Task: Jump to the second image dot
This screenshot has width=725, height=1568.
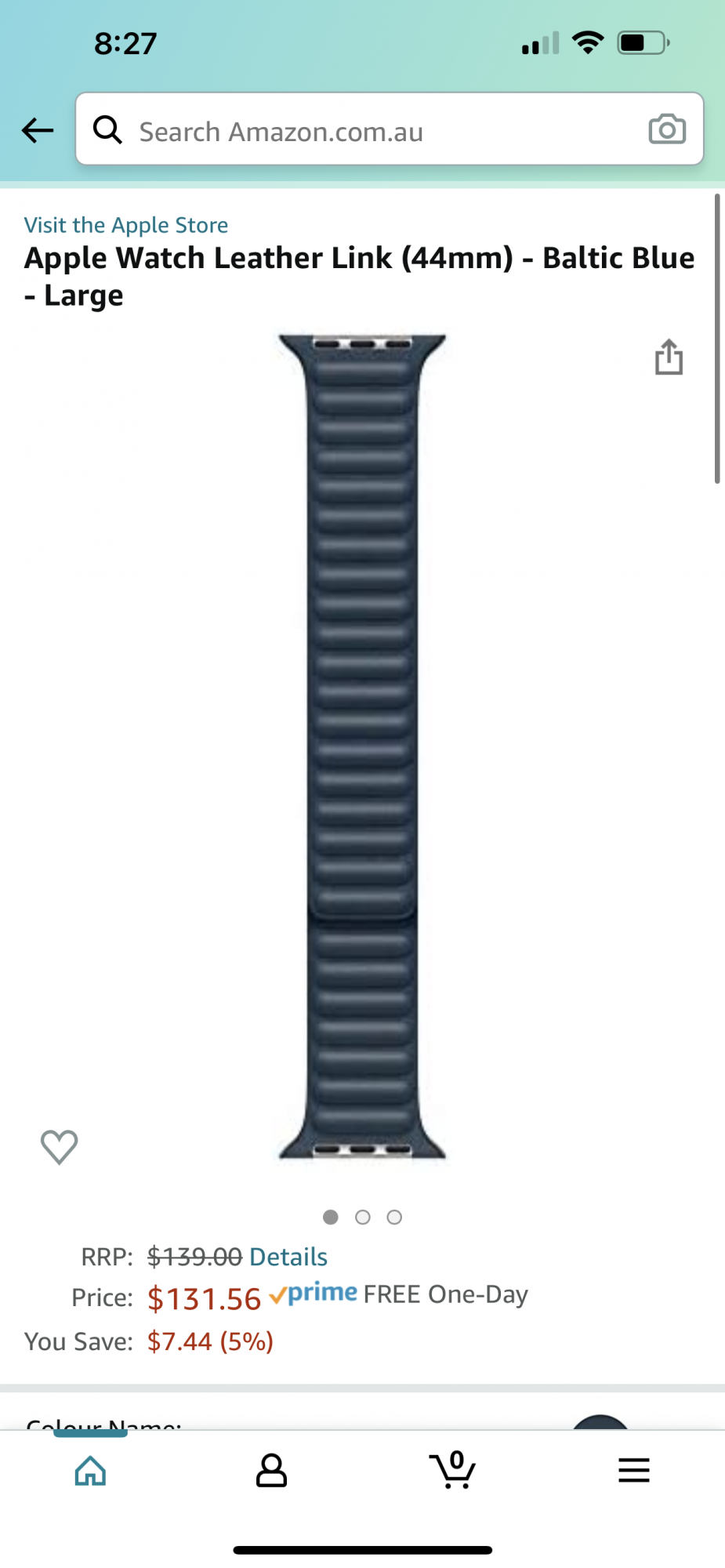Action: [362, 1217]
